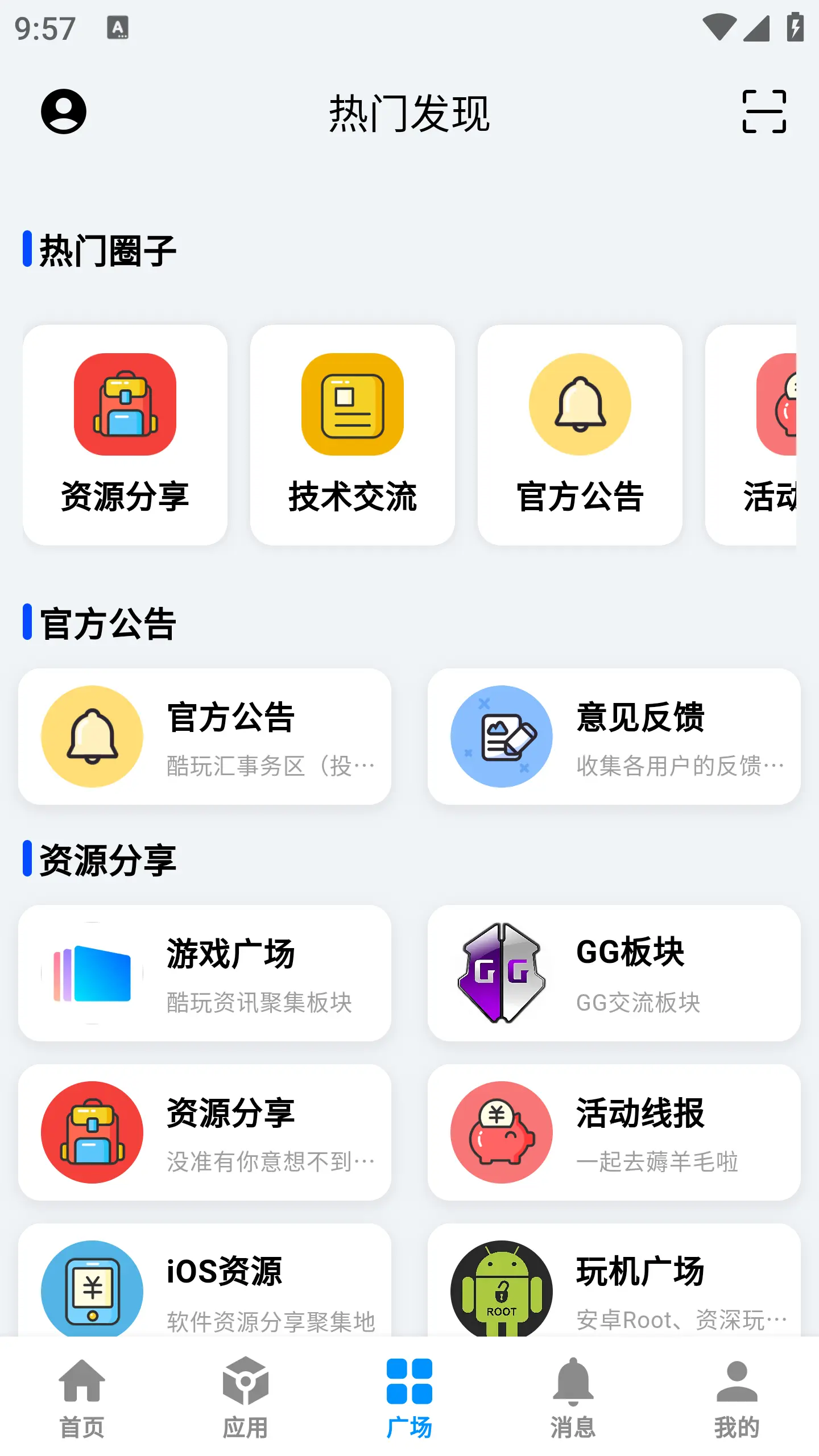Screen dimensions: 819x1456
Task: Tap the iOS资源 tablet icon
Action: pos(92,1291)
